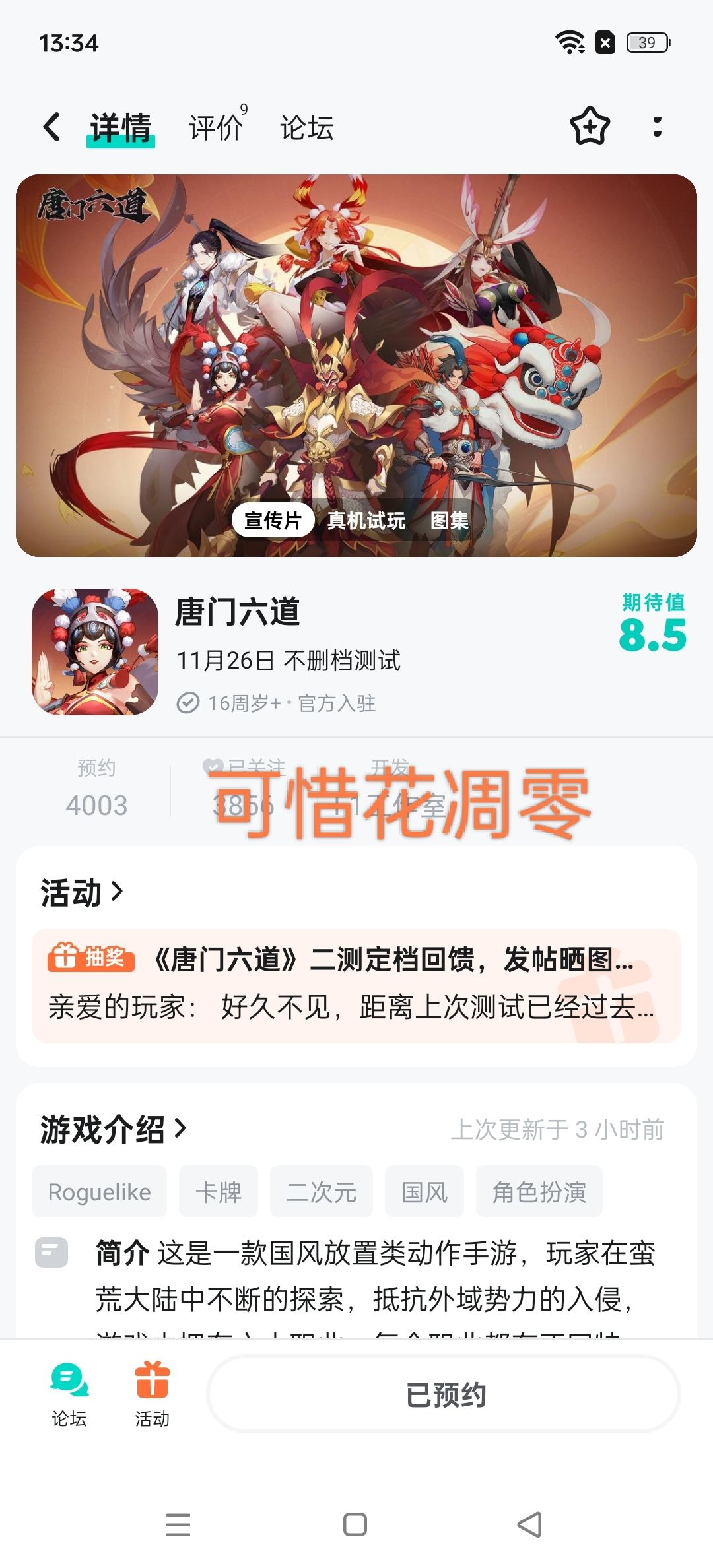This screenshot has height=1568, width=713.
Task: Tap the 卡牌 tag chip
Action: pyautogui.click(x=219, y=1191)
